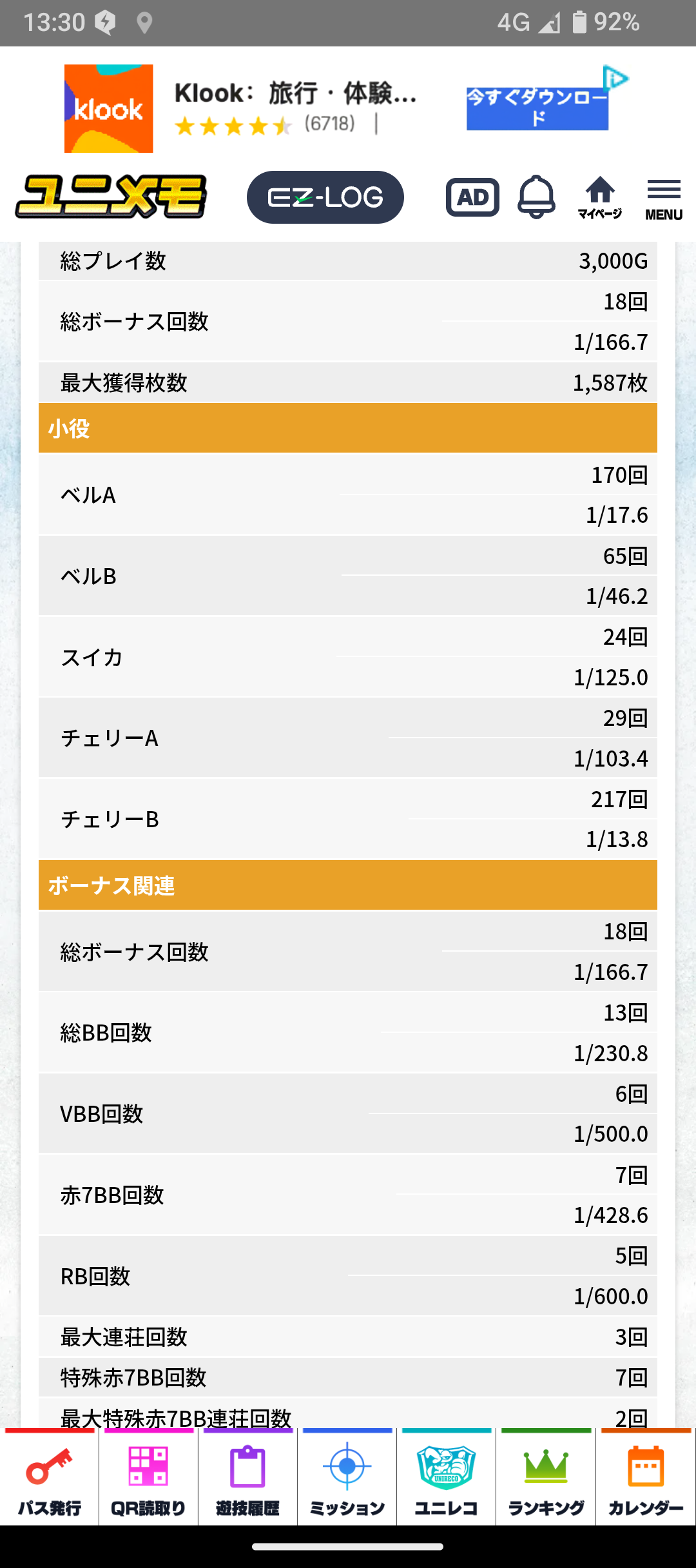
Task: Select the QR読取り tab
Action: pos(149,1478)
